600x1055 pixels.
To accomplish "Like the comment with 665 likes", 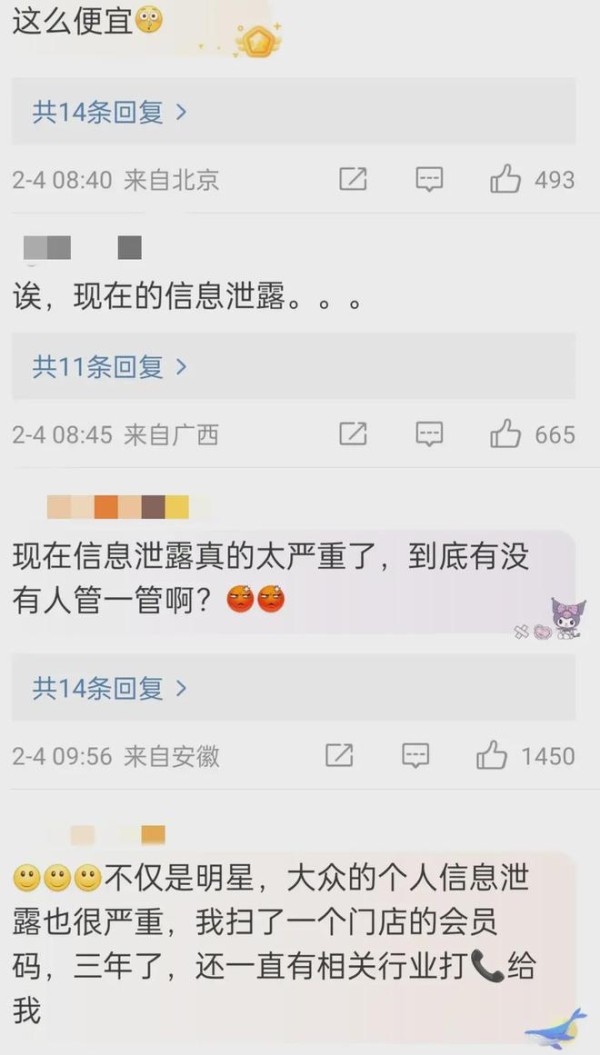I will pos(506,434).
